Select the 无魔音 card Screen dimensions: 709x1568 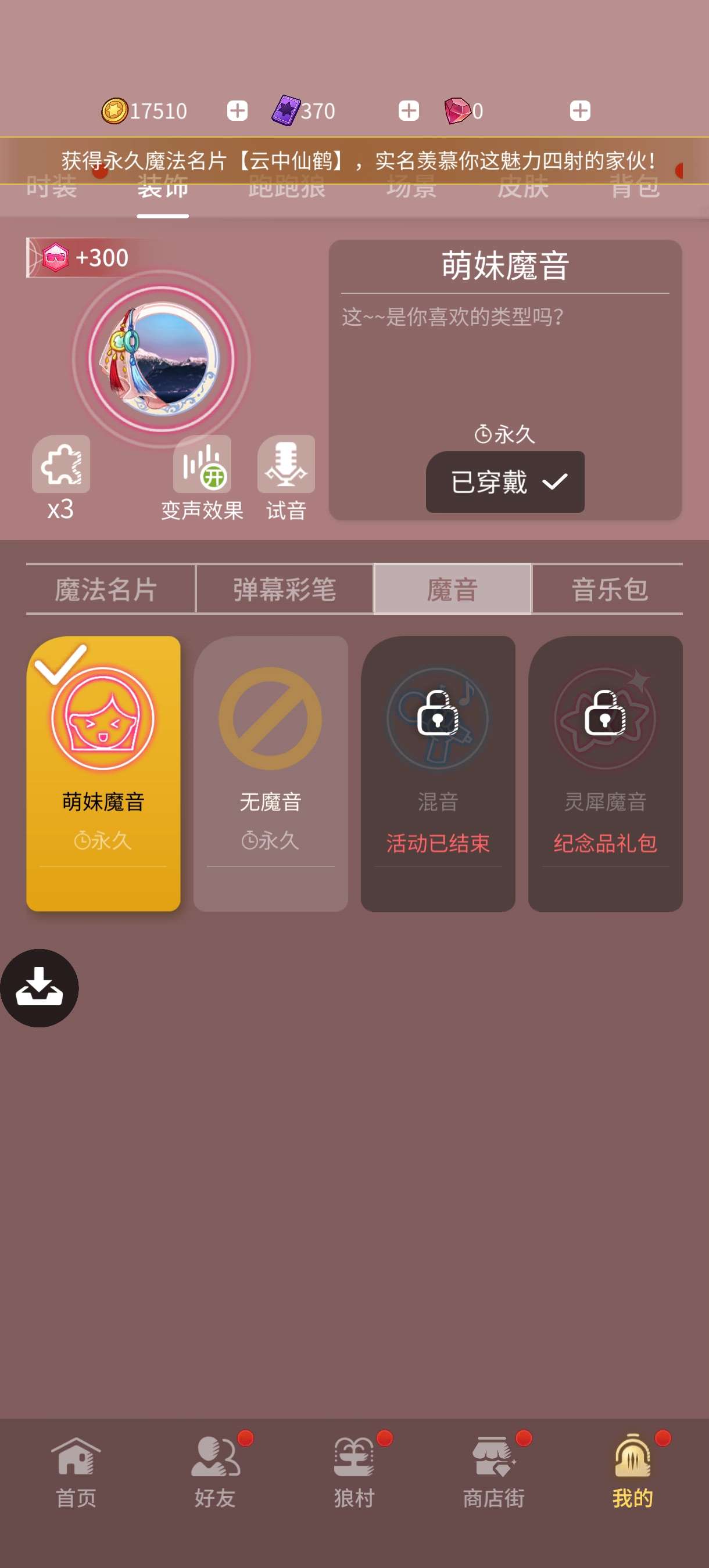point(270,774)
